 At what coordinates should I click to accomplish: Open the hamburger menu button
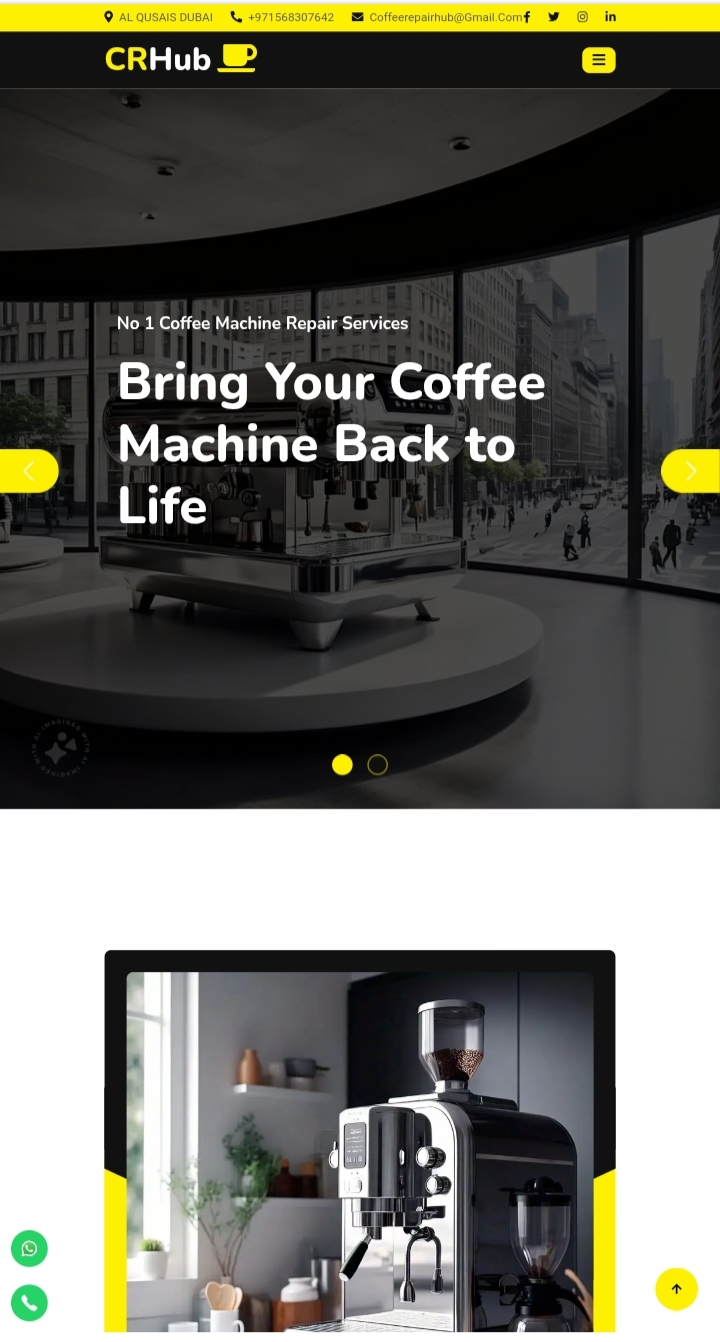598,60
